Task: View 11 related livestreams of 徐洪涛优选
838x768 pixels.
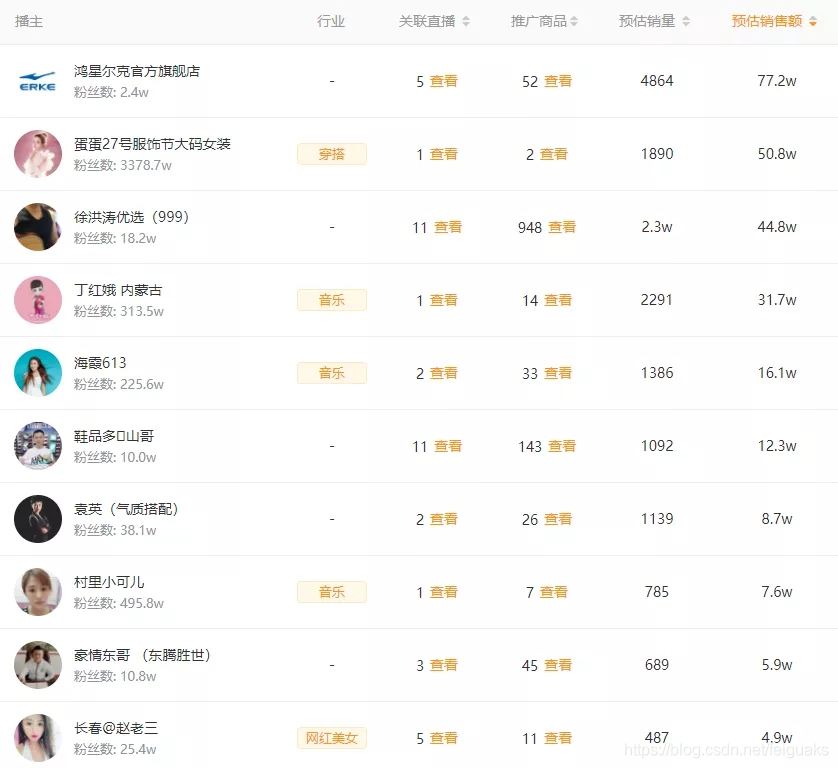Action: (448, 228)
